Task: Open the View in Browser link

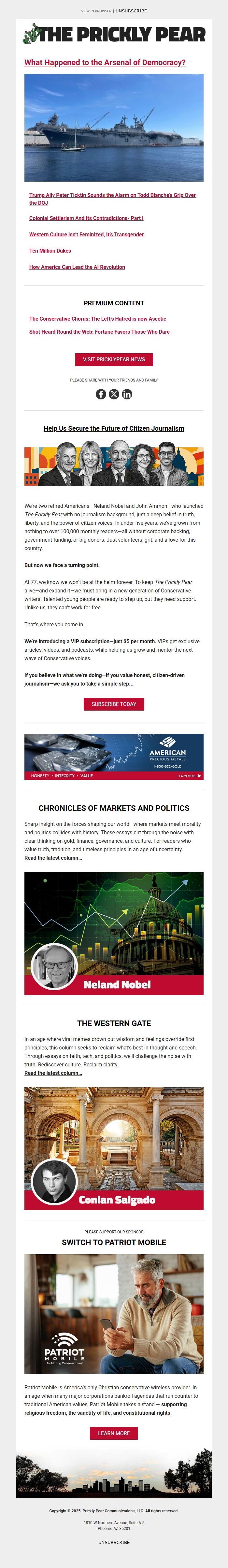Action: click(96, 11)
